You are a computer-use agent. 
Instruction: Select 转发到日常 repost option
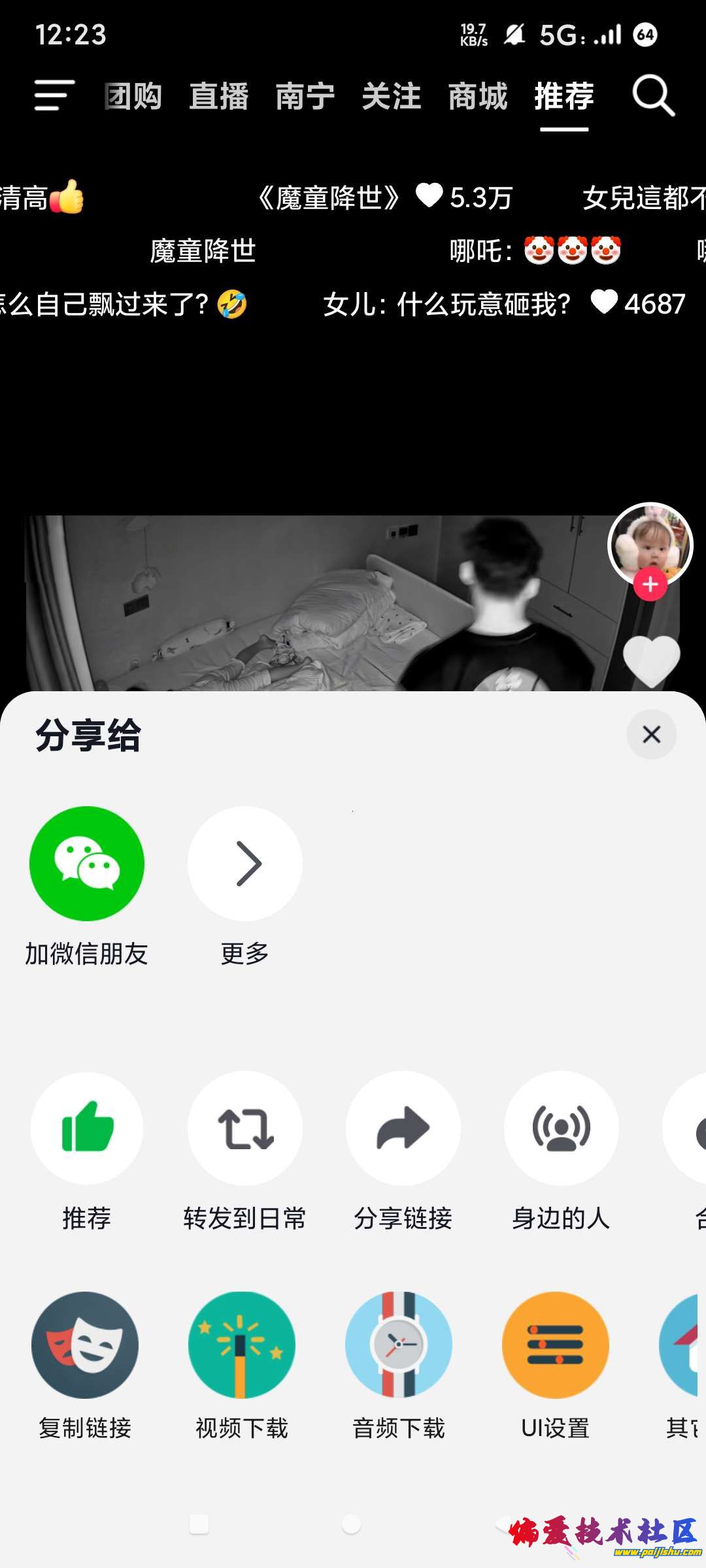[x=245, y=1128]
